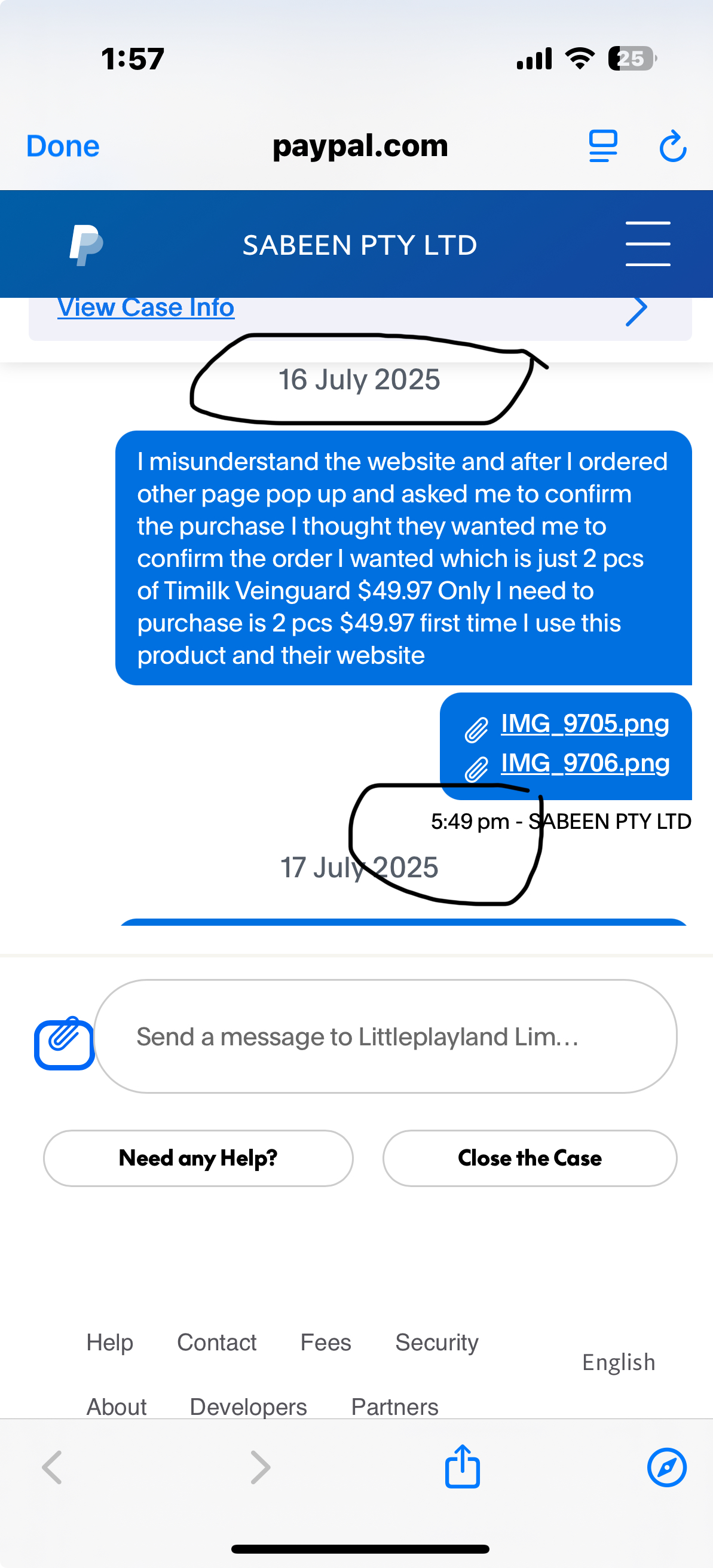Open attachment IMG_9706.png
Image resolution: width=713 pixels, height=1568 pixels.
tap(585, 763)
